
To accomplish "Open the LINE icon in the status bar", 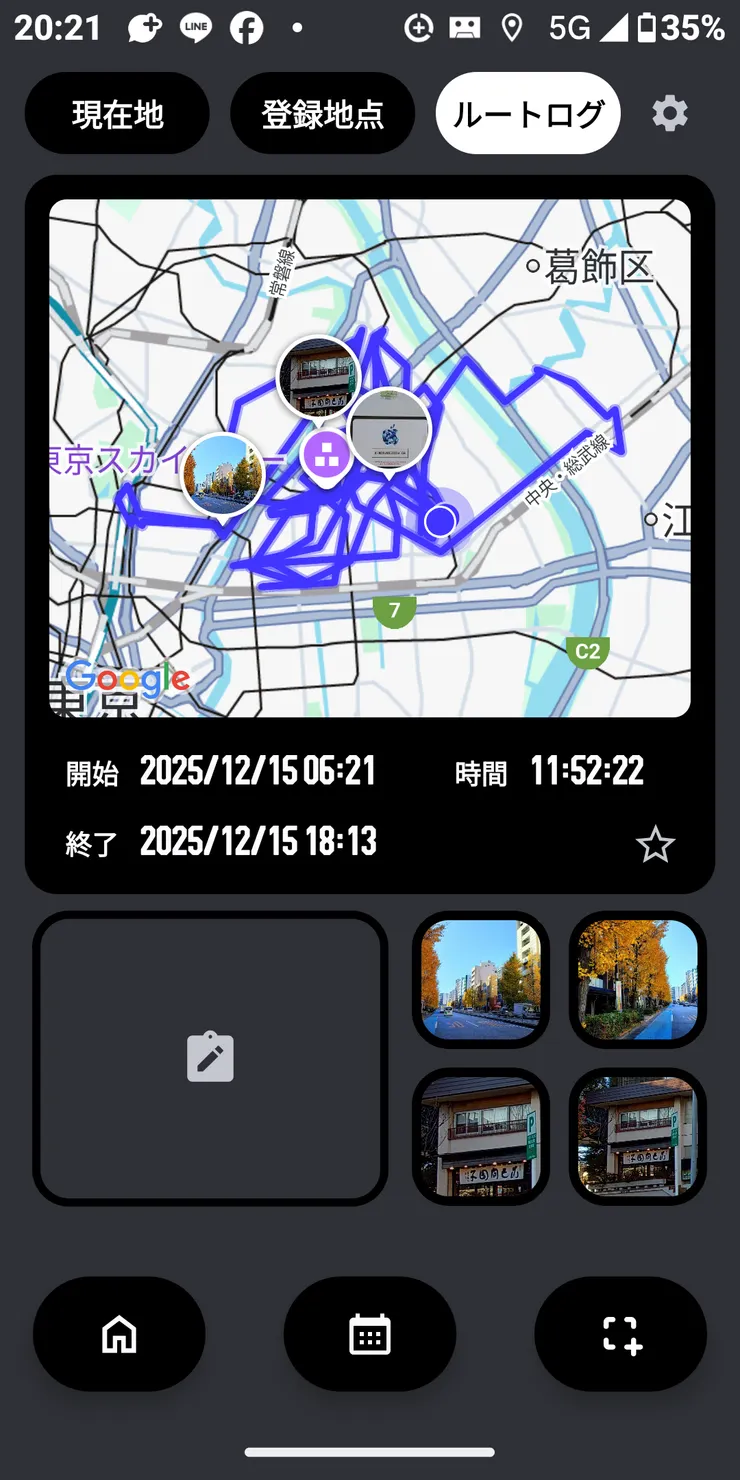I will point(195,27).
